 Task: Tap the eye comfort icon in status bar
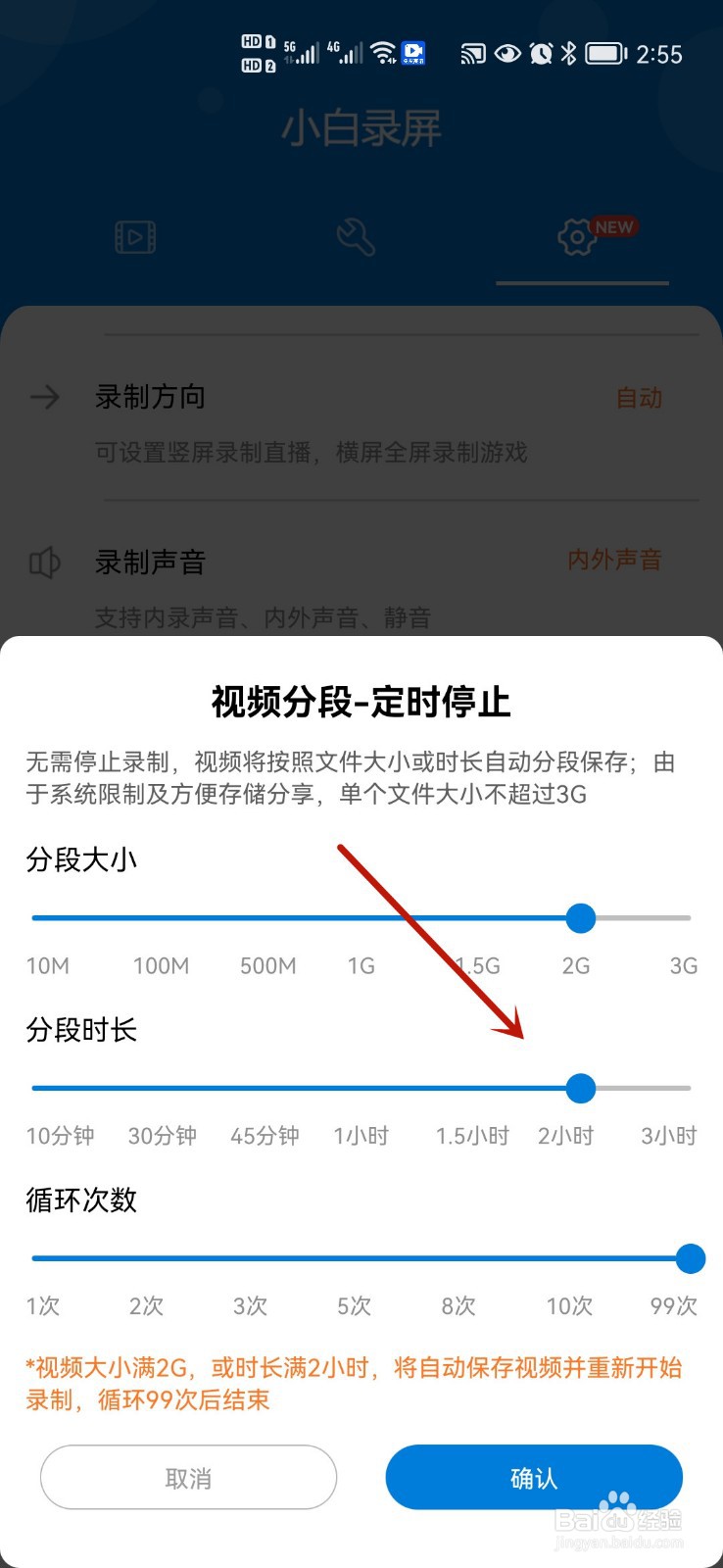click(x=508, y=54)
